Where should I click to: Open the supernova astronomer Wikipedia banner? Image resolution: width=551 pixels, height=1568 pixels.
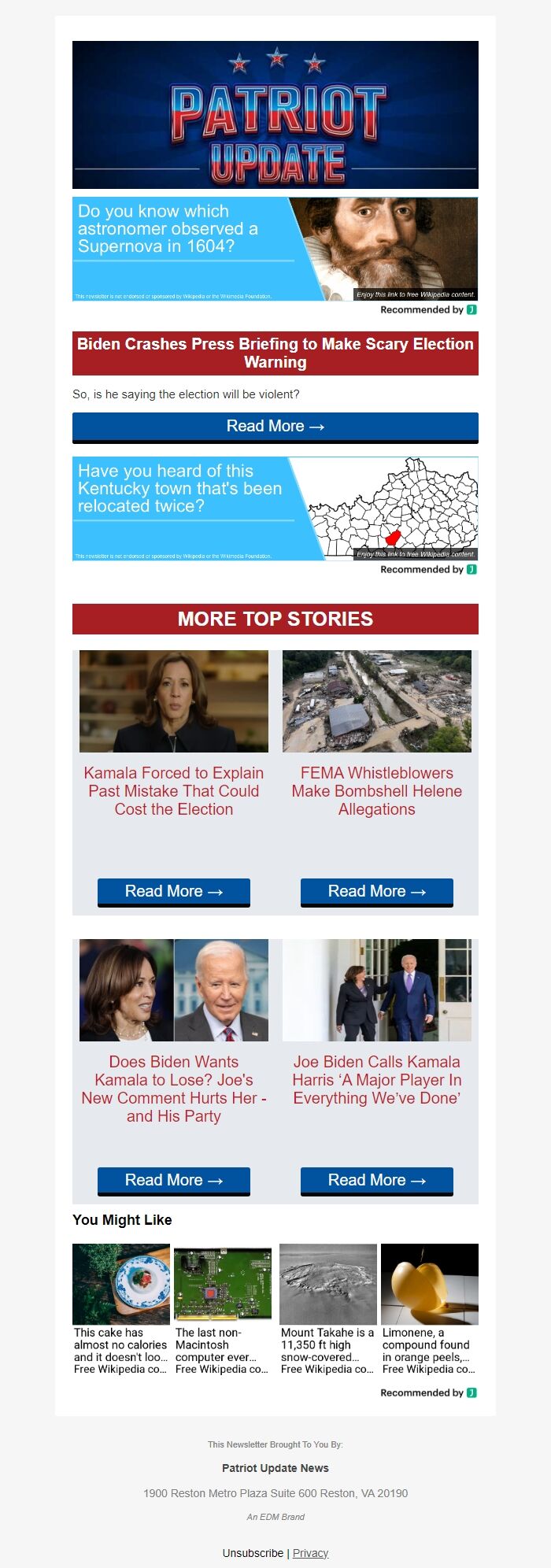coord(275,249)
